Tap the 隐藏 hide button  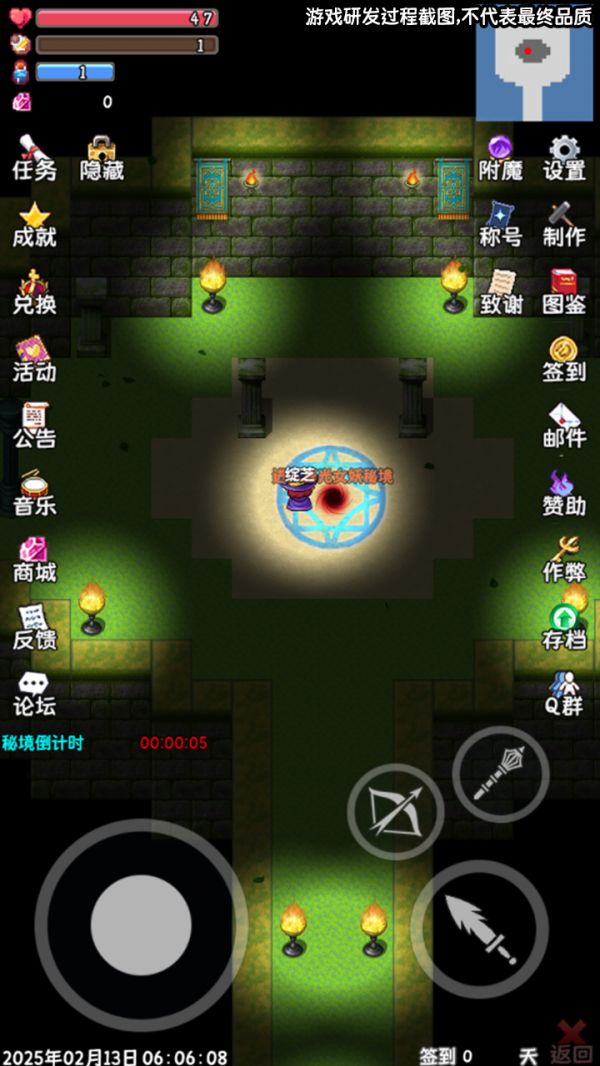101,159
